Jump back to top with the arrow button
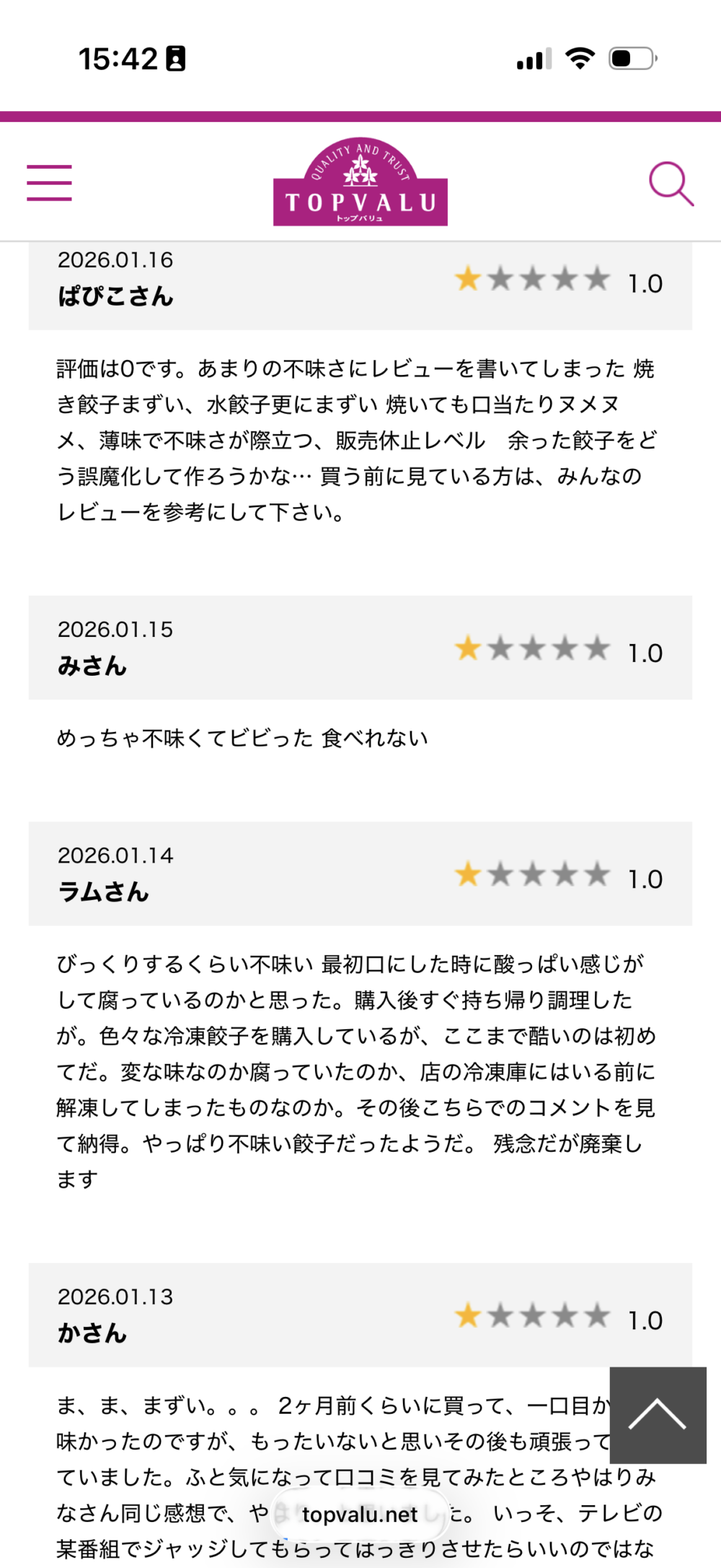The width and height of the screenshot is (721, 1568). (658, 1414)
